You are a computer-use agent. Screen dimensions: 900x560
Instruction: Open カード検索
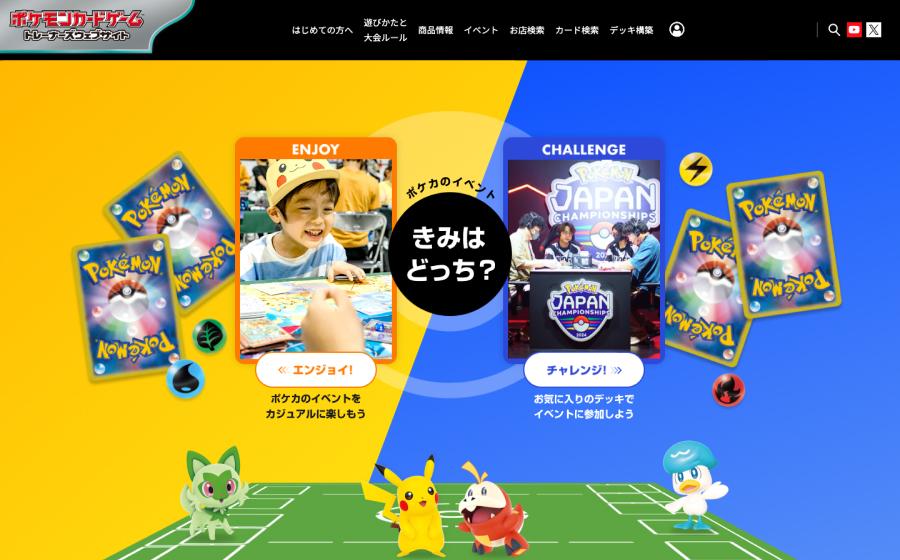point(577,30)
